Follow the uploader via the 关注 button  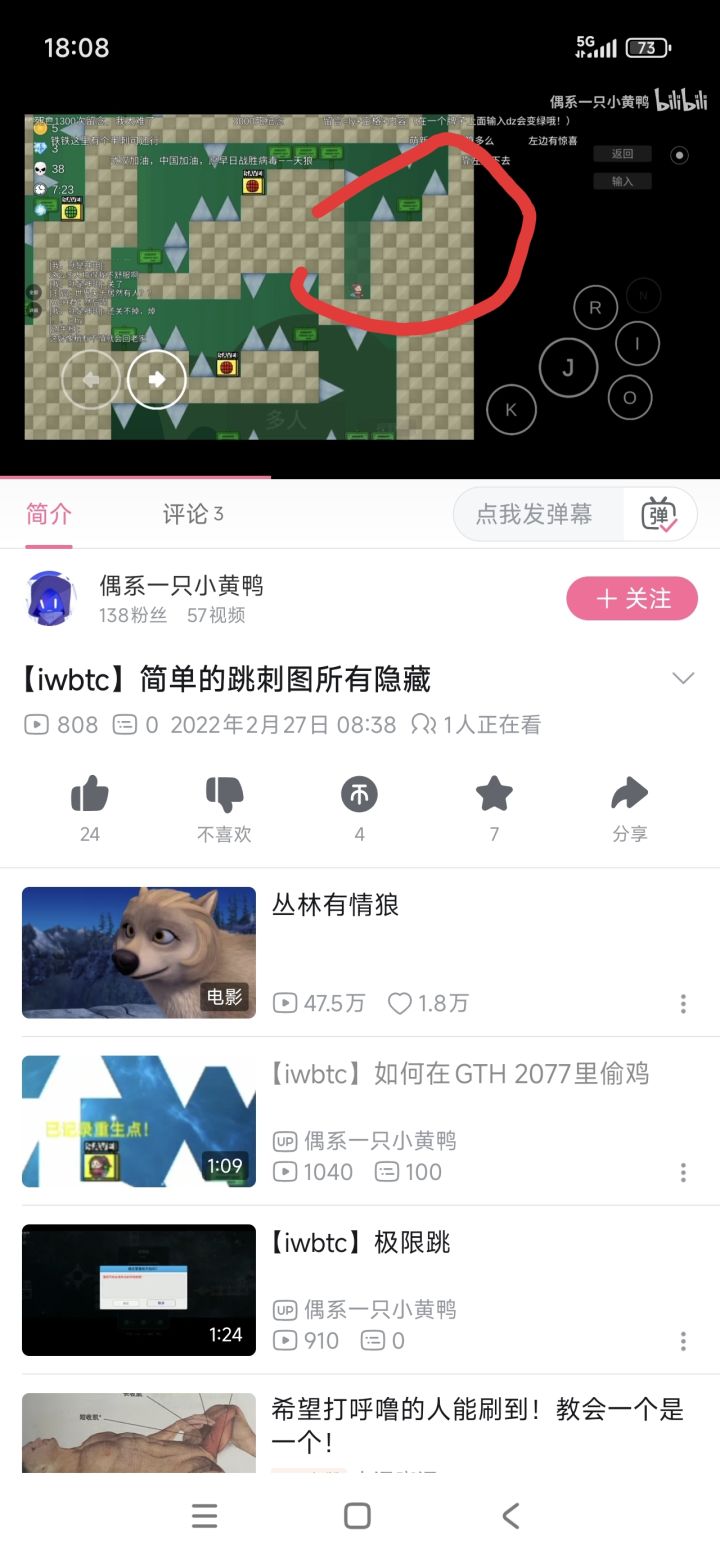point(632,597)
